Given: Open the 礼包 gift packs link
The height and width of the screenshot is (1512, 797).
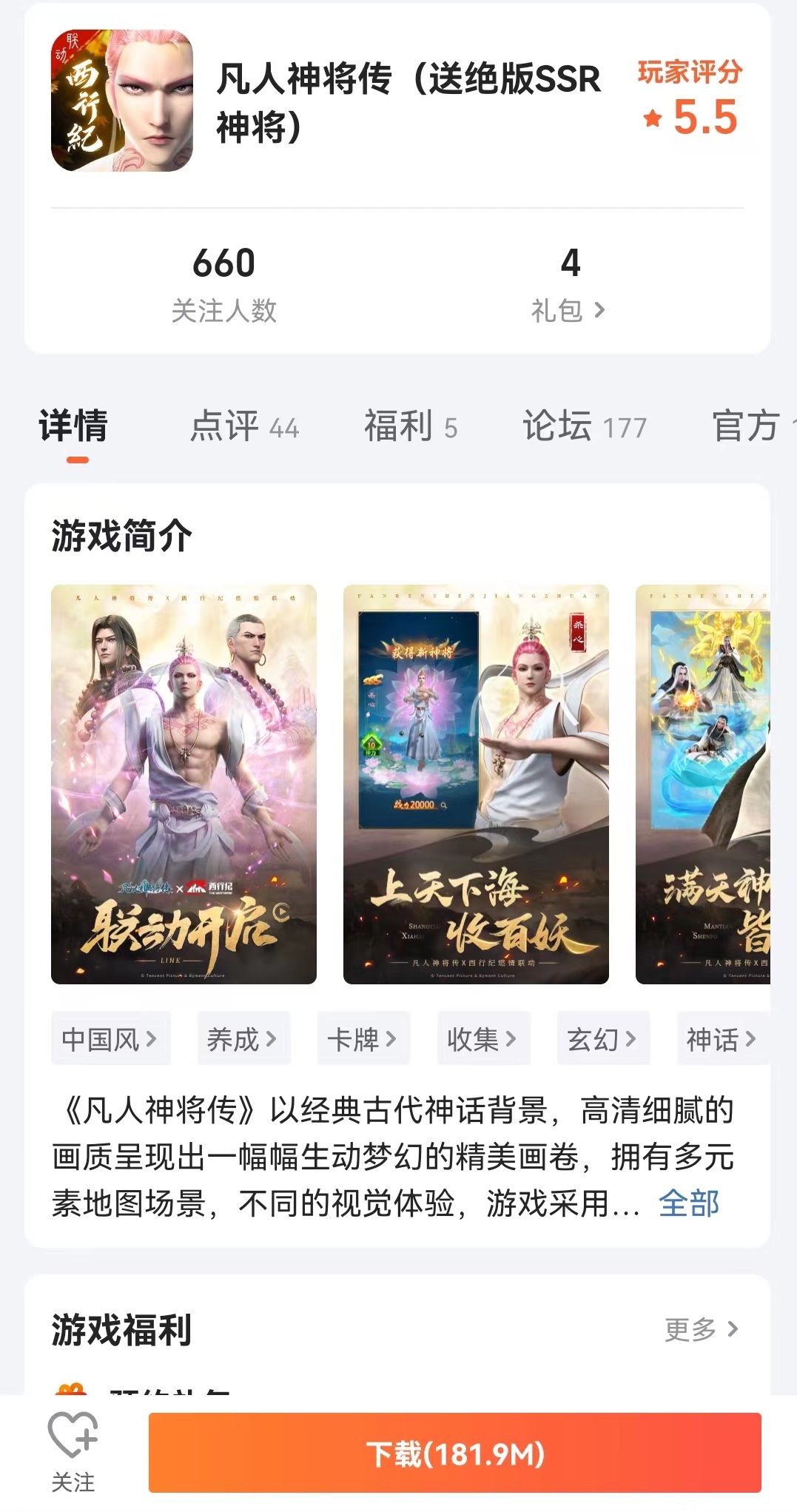Looking at the screenshot, I should [568, 310].
